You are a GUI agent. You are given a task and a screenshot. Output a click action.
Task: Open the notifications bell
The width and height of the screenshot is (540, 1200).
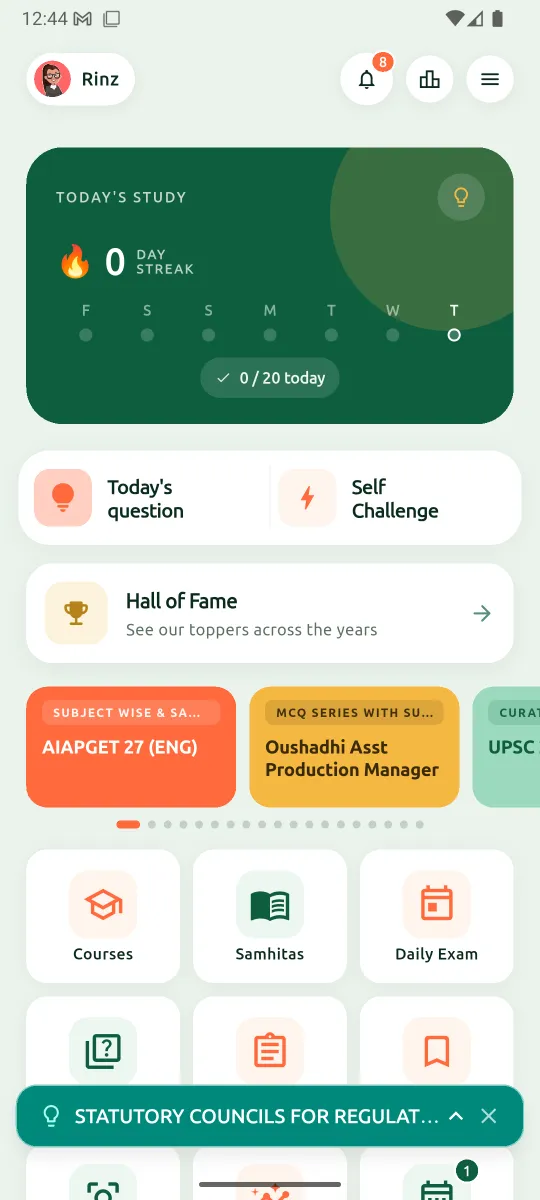pos(367,80)
